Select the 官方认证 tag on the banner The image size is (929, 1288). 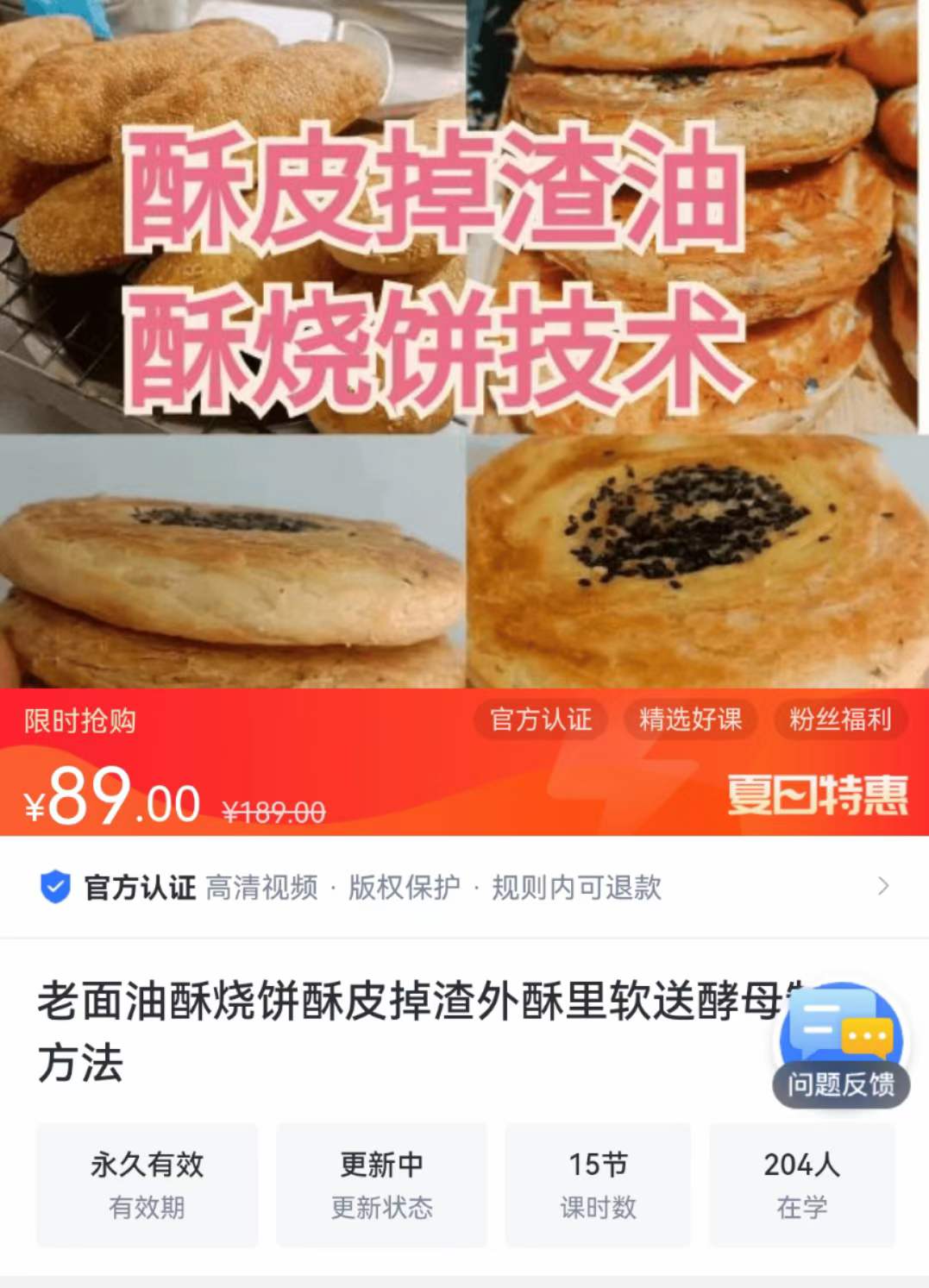539,719
